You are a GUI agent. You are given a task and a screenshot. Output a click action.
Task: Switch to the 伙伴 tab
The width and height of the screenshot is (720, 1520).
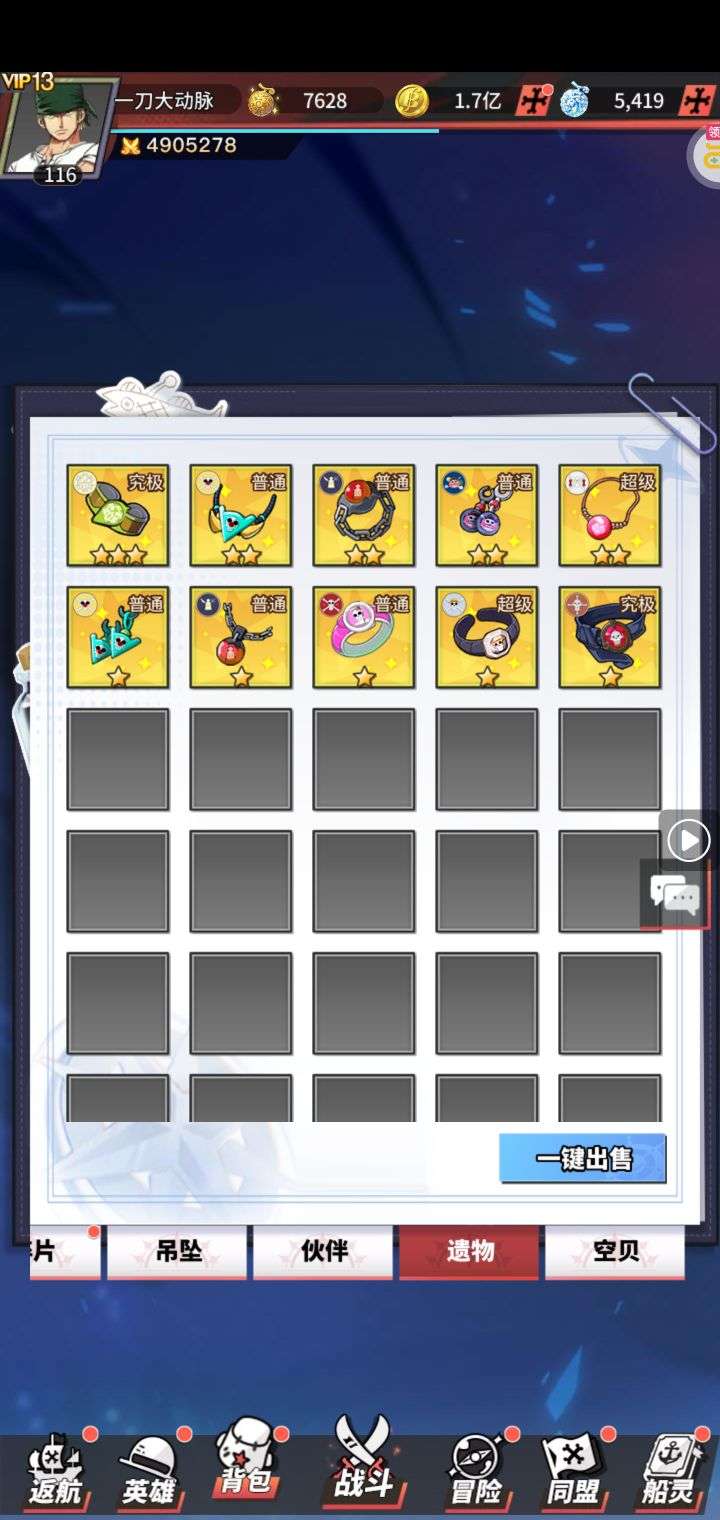[323, 1251]
